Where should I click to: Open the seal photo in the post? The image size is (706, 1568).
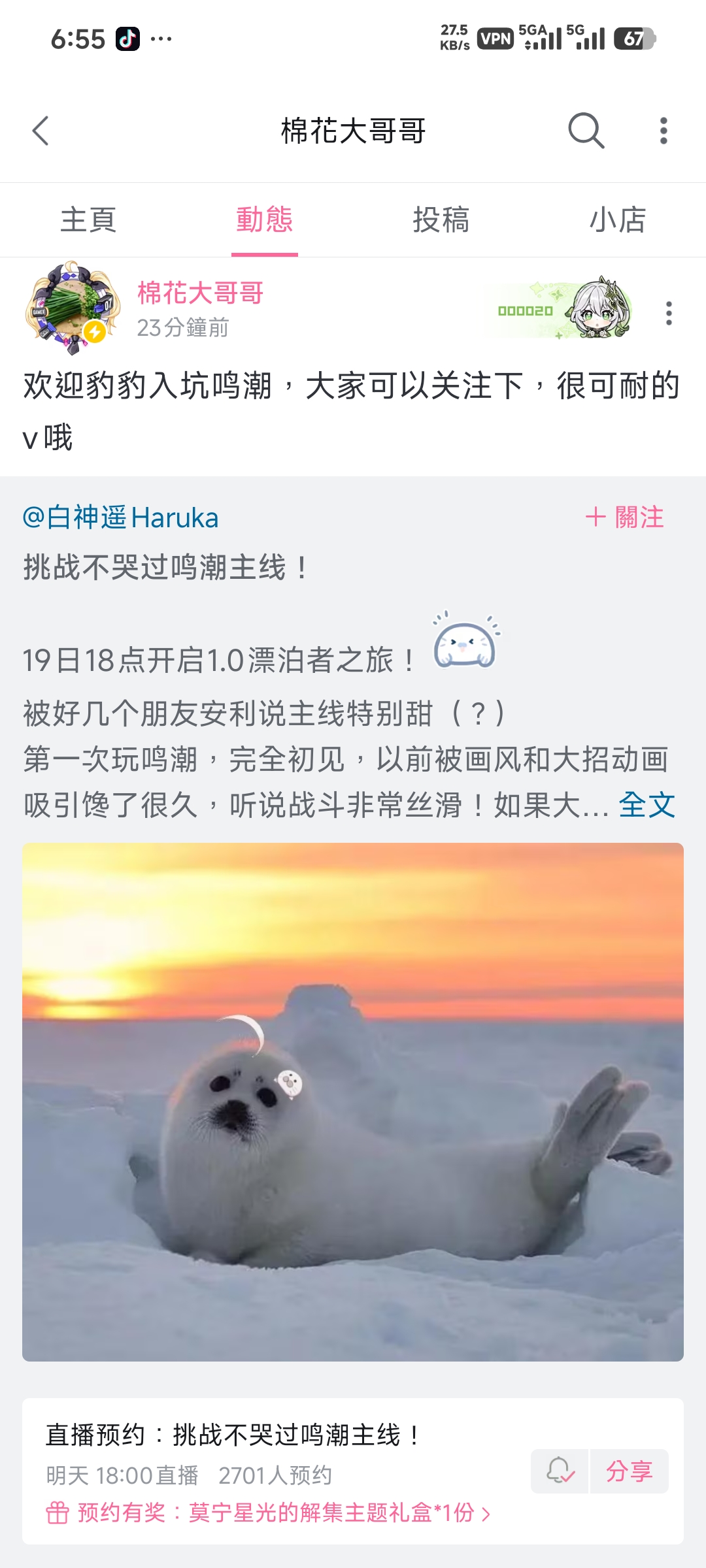point(353,1102)
